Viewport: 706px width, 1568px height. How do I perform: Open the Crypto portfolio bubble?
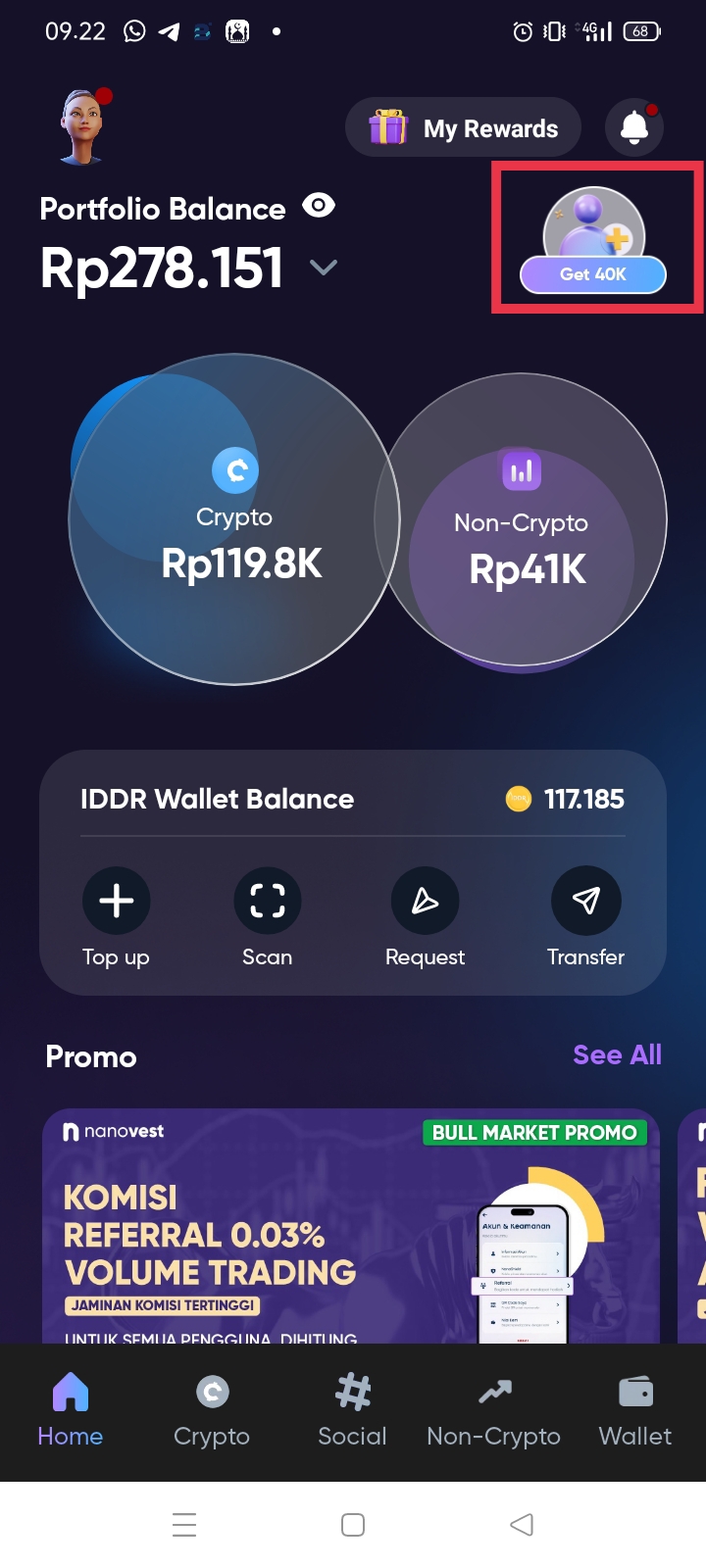(235, 519)
